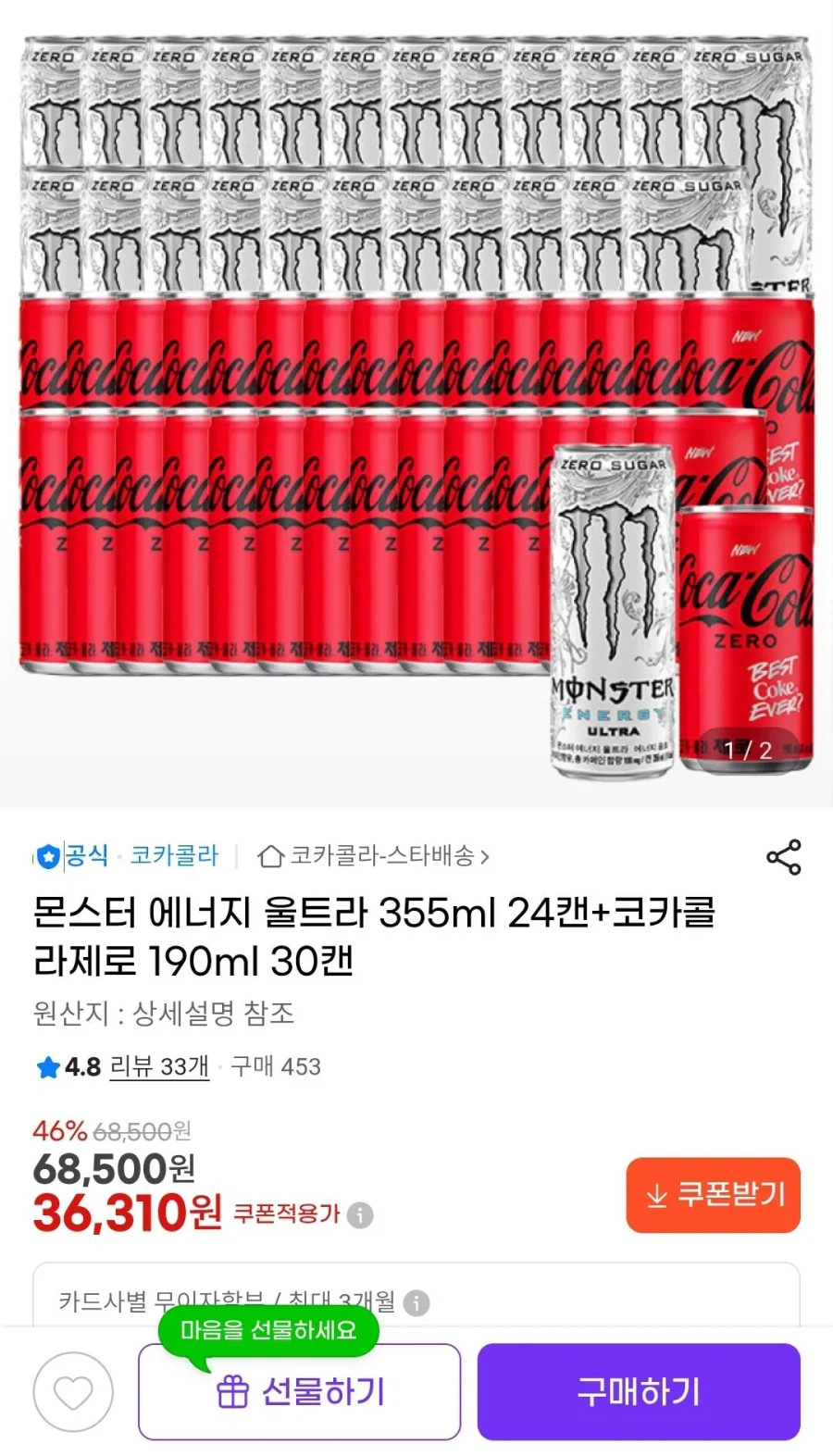Open the 리뷰 33개 reviews link

click(x=158, y=1066)
